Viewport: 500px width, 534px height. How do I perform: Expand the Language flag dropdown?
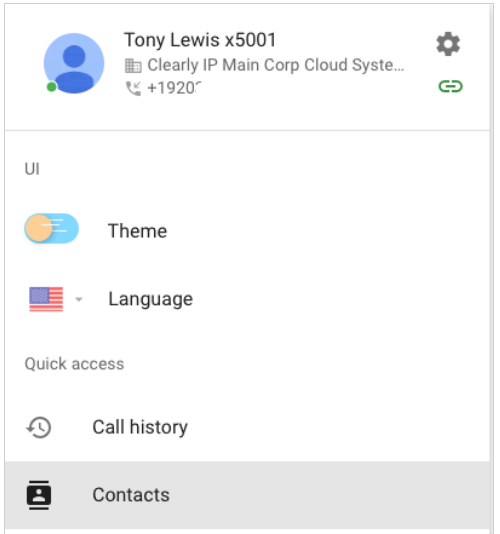coord(56,299)
